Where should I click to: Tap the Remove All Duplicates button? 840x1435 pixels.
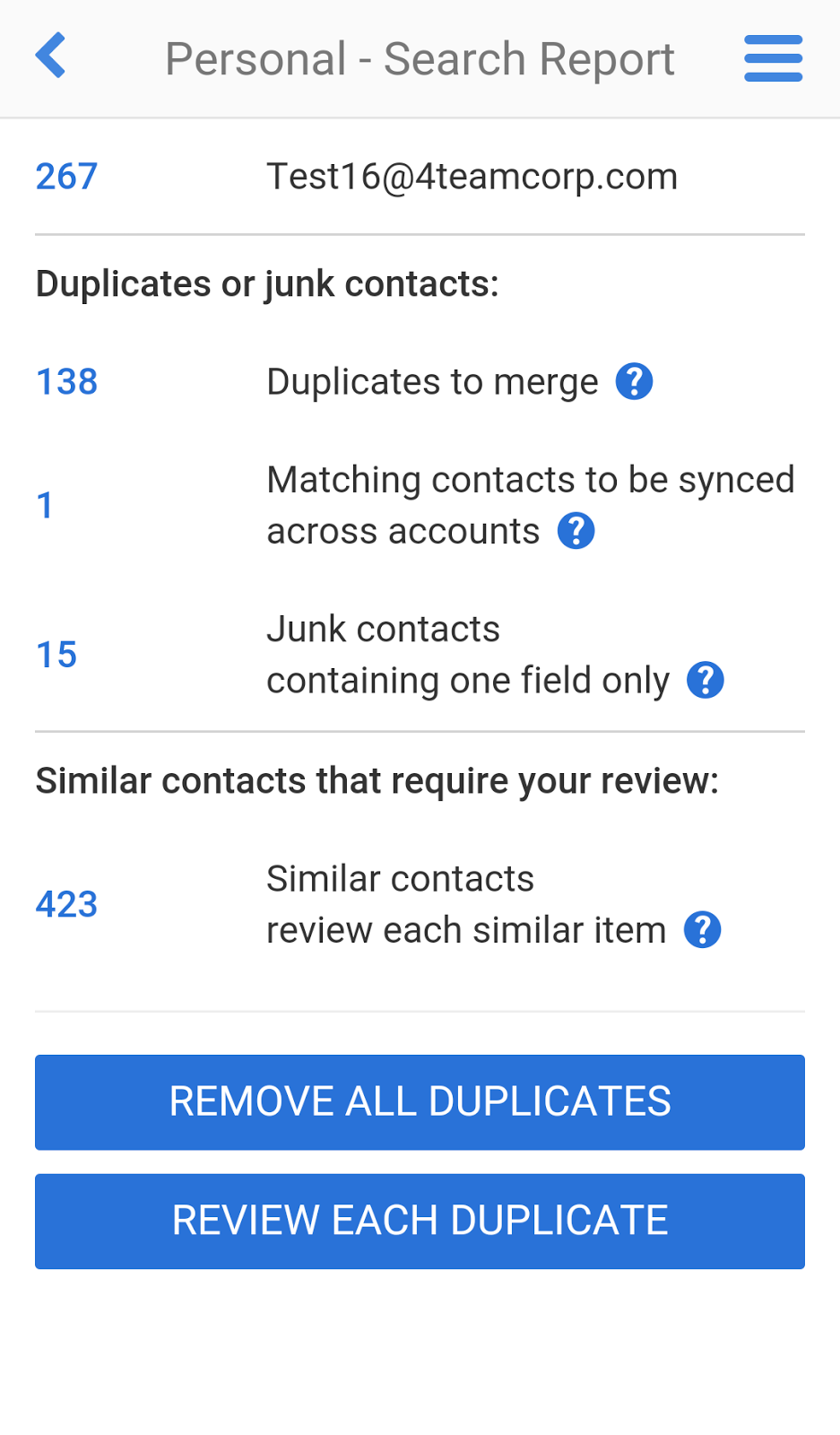tap(420, 1102)
